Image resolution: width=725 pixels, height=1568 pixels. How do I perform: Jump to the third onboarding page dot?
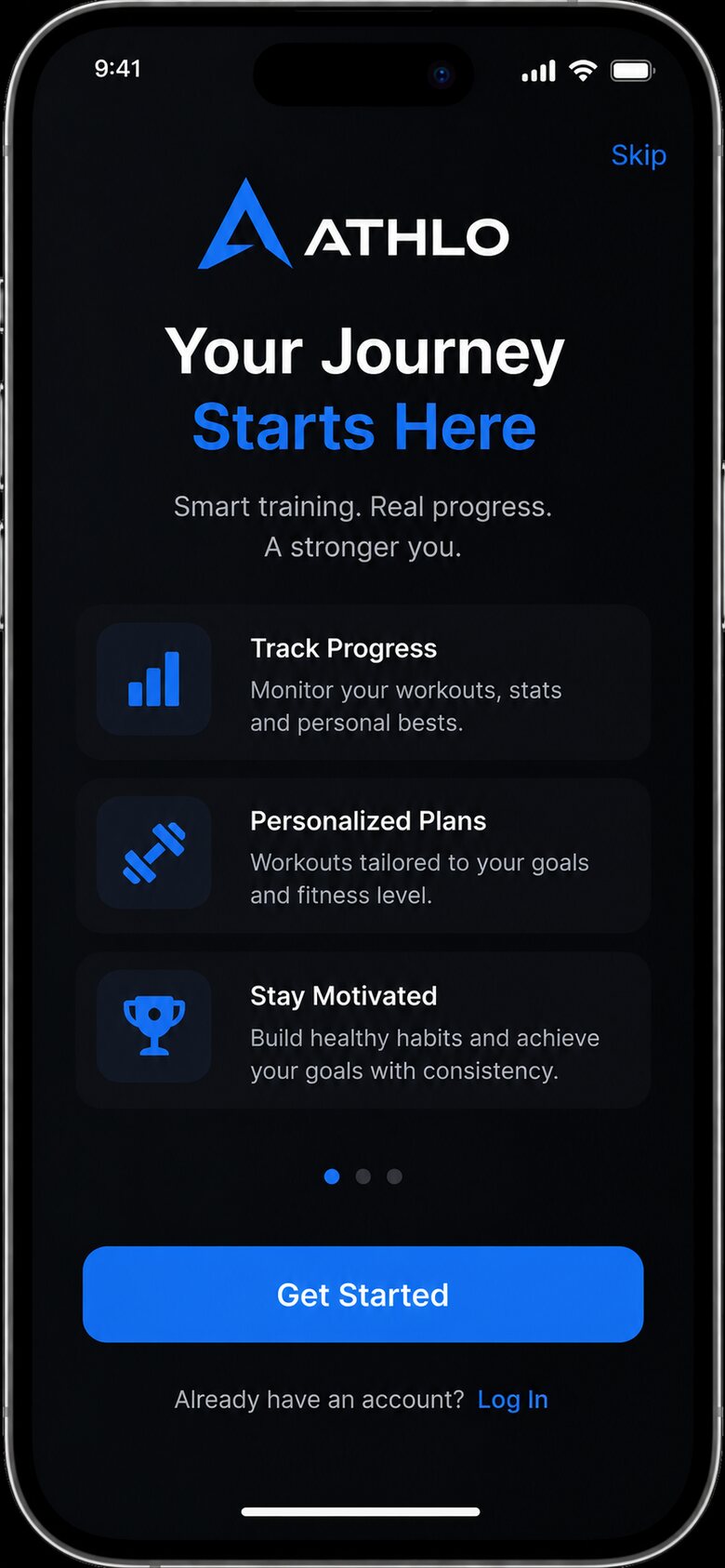[x=394, y=1176]
